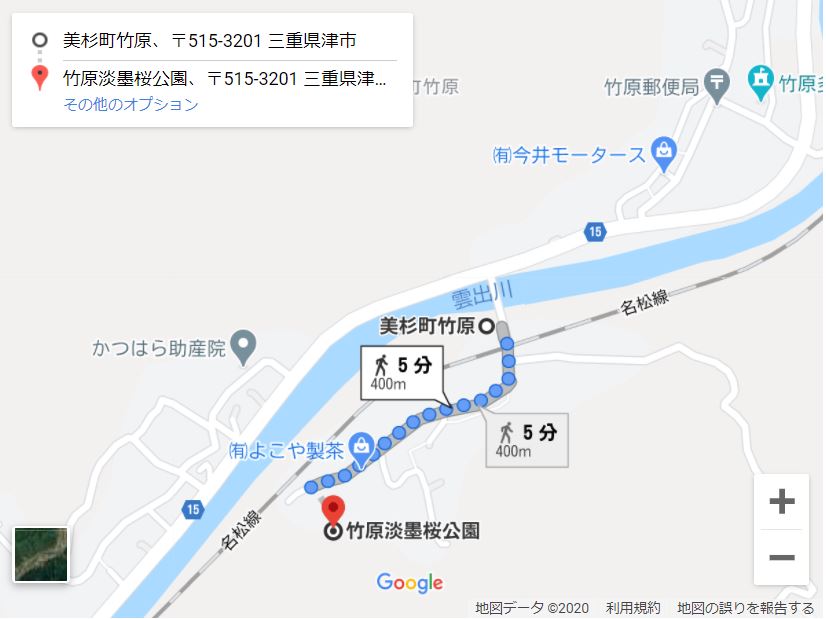826x619 pixels.
Task: Report a map error via 地図の誤りを報告する
Action: point(745,608)
